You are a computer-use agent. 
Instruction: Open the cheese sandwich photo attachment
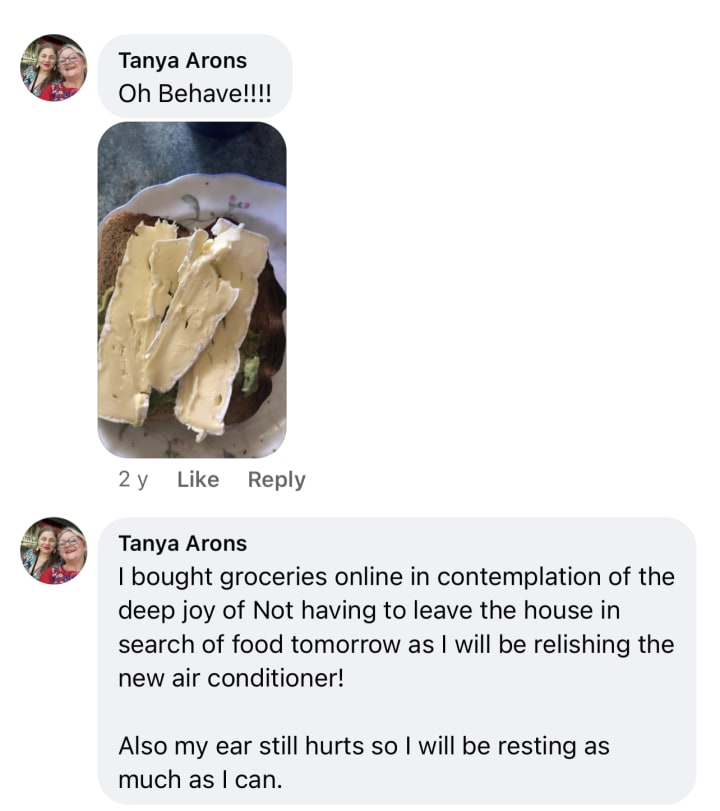click(191, 289)
